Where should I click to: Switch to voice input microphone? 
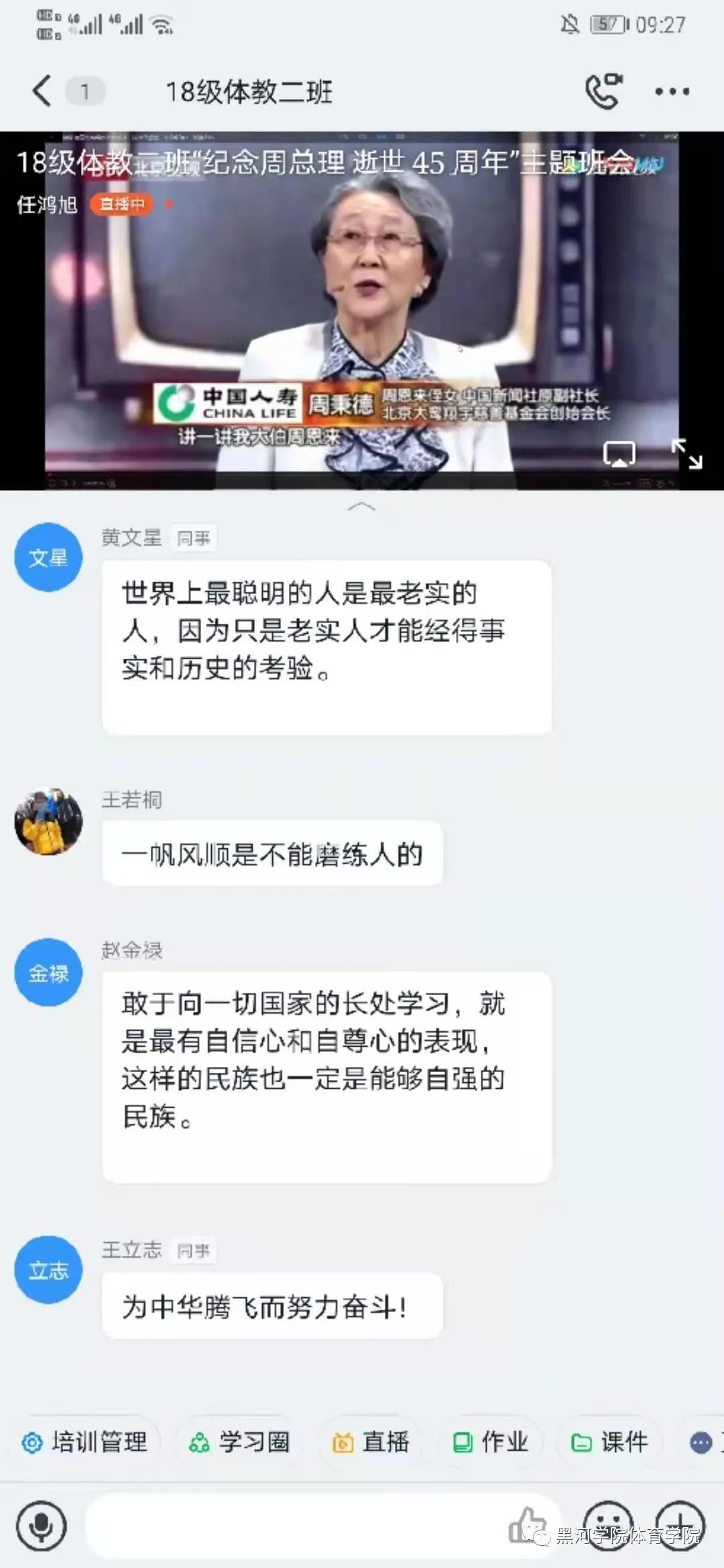42,1526
